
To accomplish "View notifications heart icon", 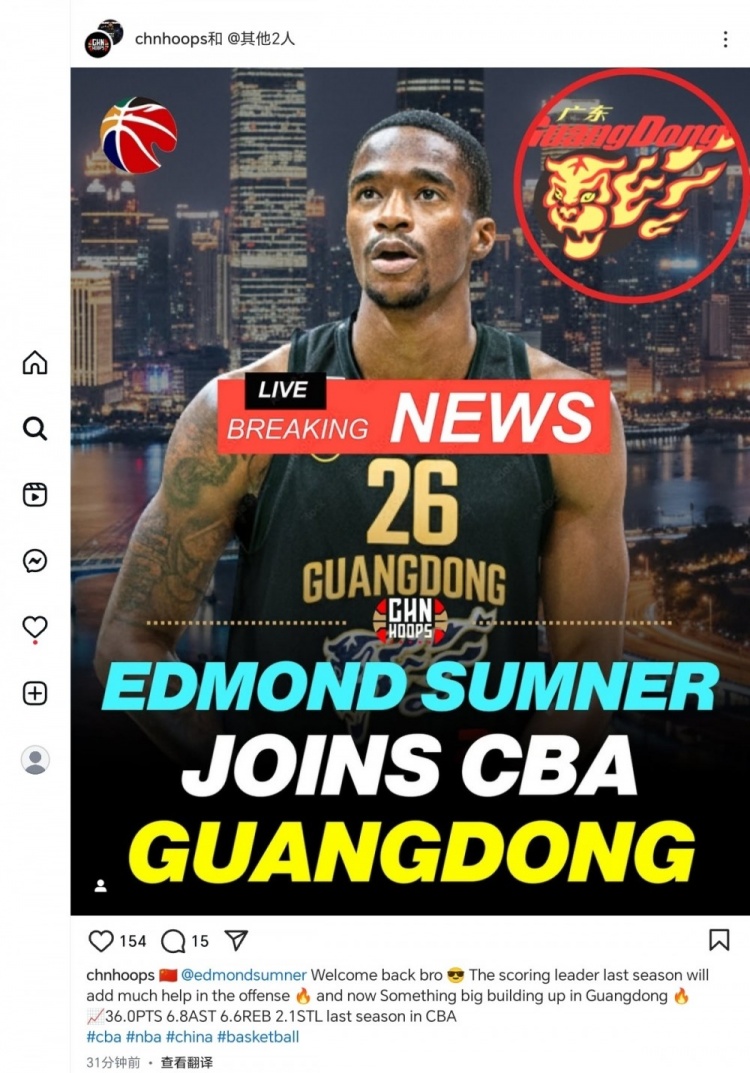I will [35, 627].
